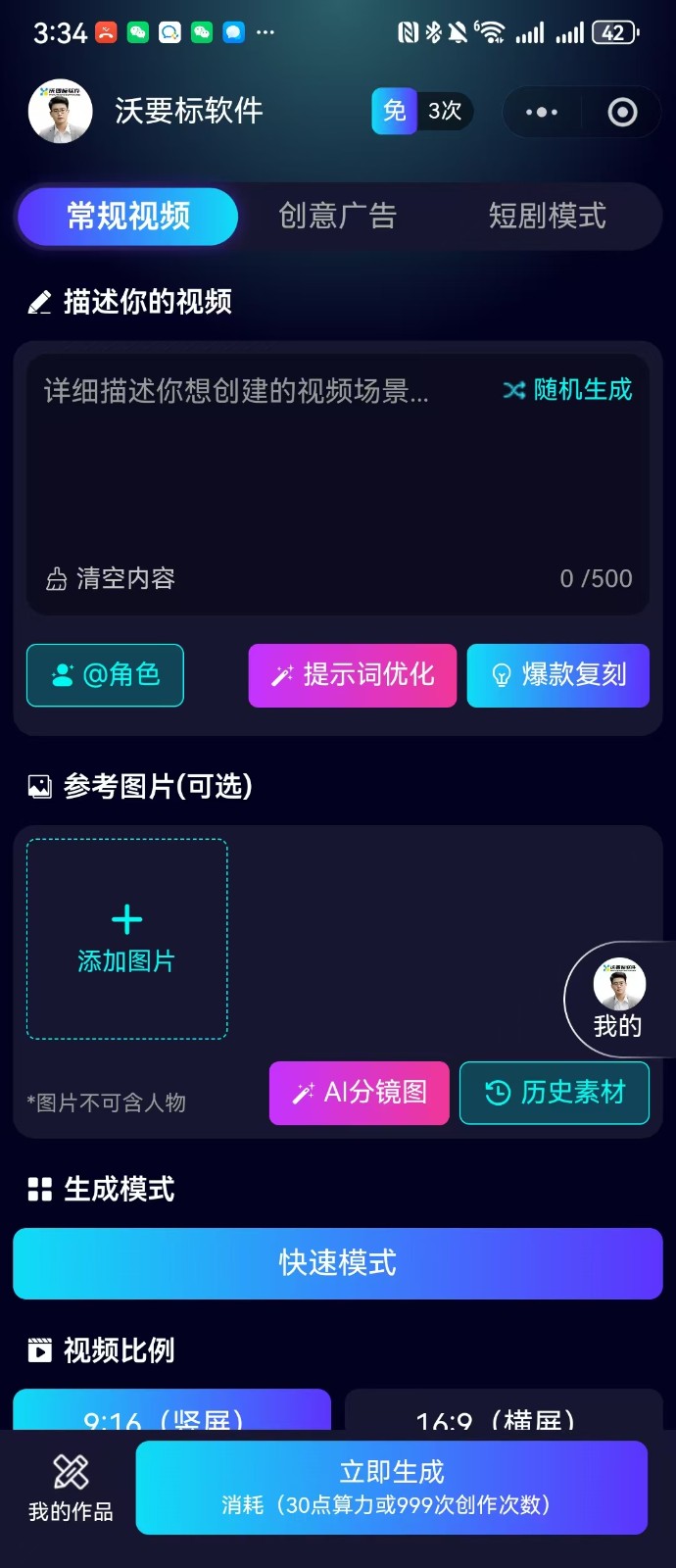
Task: Open 爆款复刻 to replicate a hit video
Action: [557, 675]
